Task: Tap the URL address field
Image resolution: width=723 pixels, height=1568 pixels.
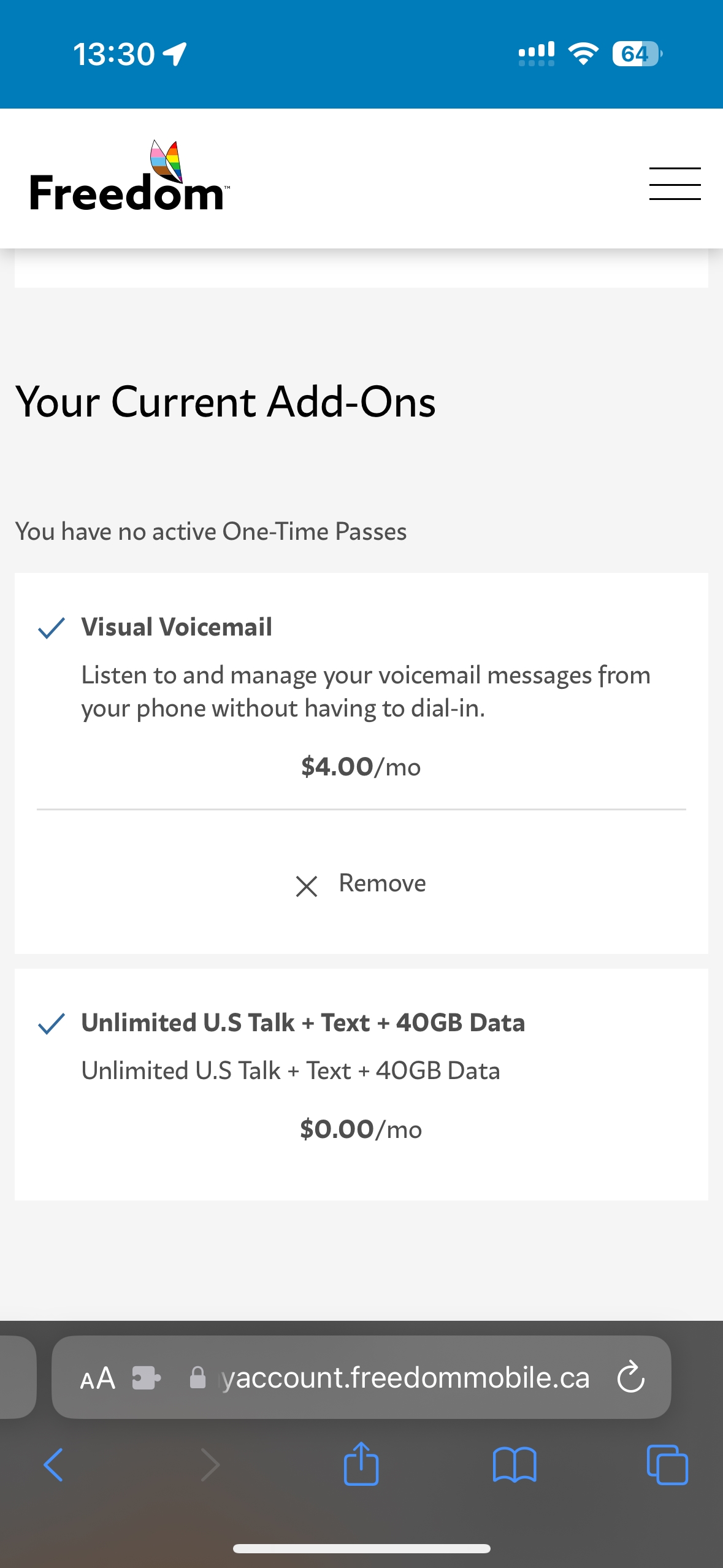Action: point(391,1378)
